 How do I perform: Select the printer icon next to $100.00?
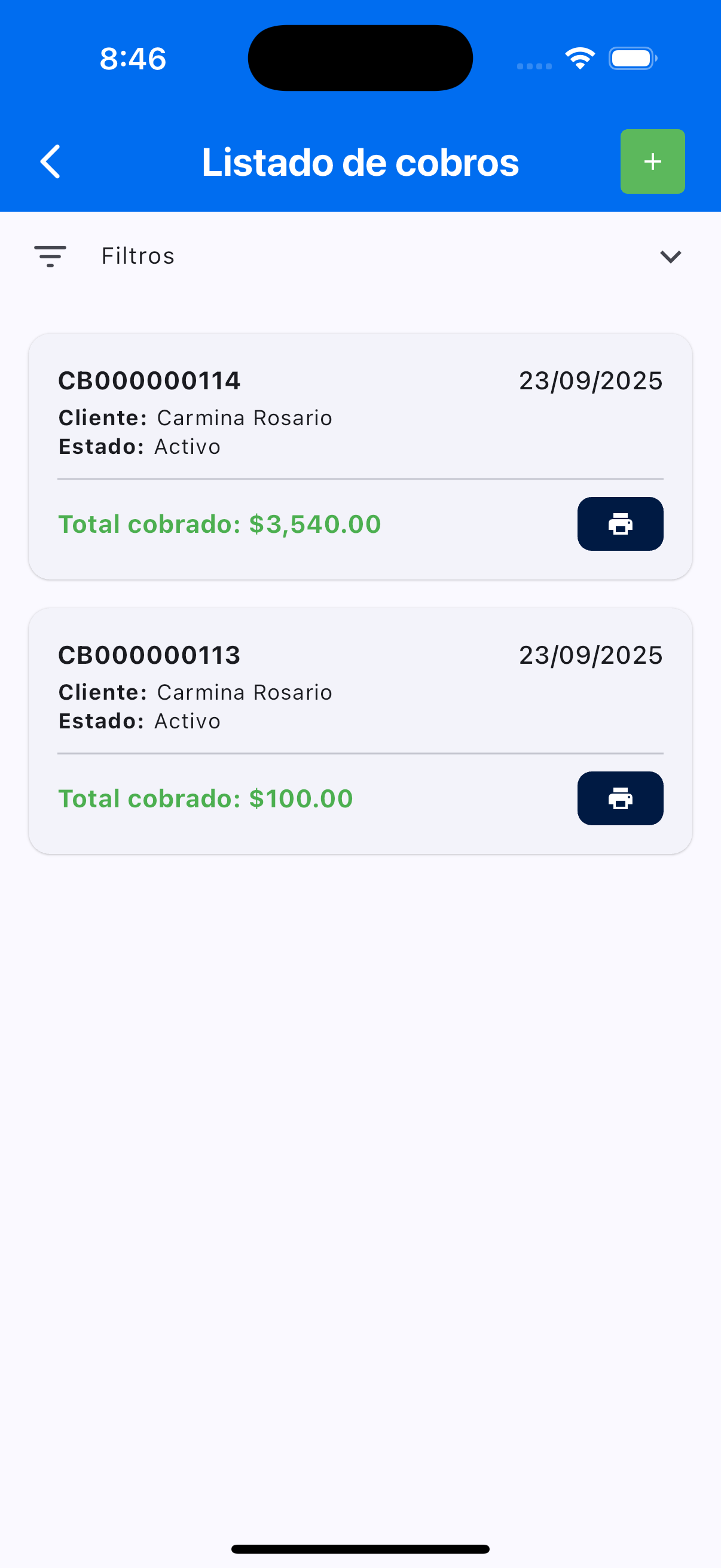tap(620, 798)
